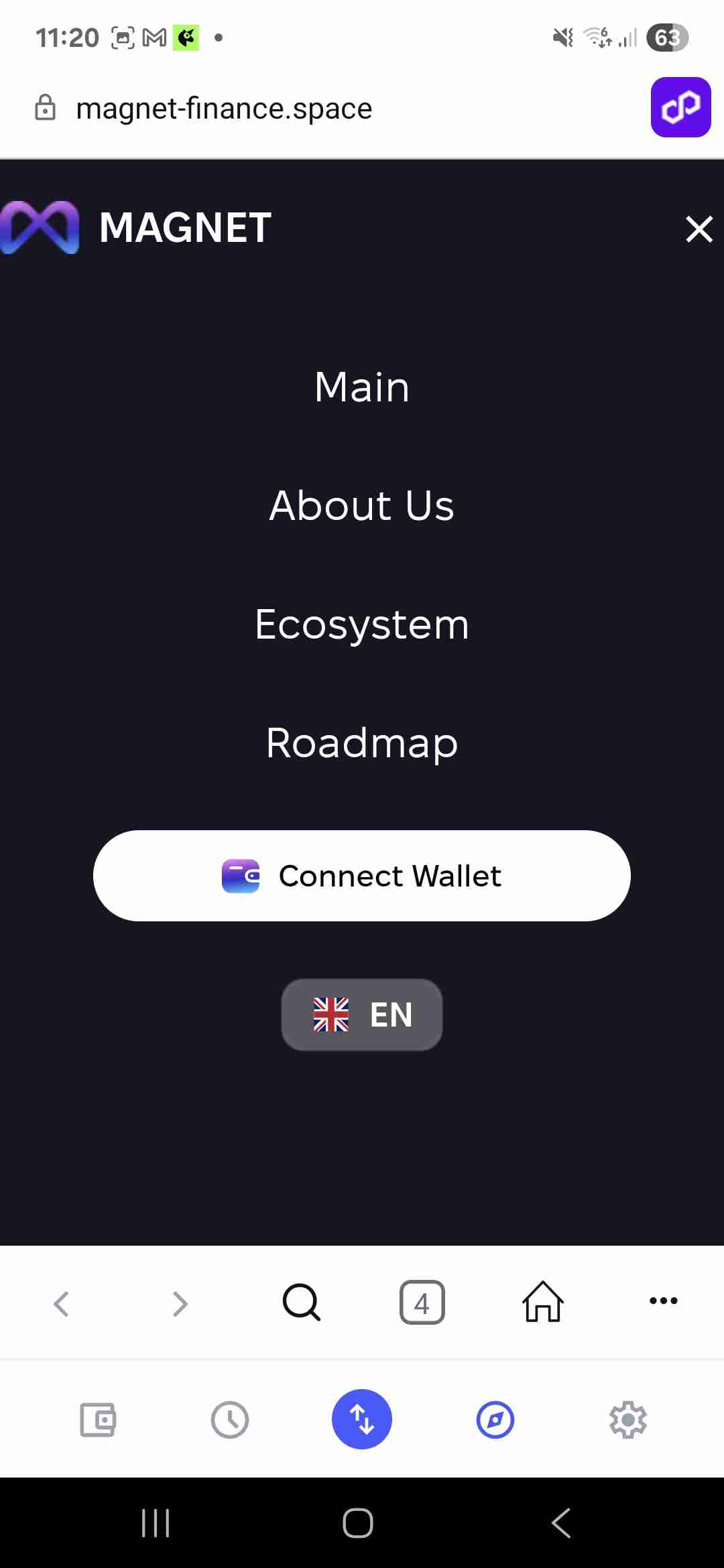Open the browser search icon

[x=302, y=1303]
